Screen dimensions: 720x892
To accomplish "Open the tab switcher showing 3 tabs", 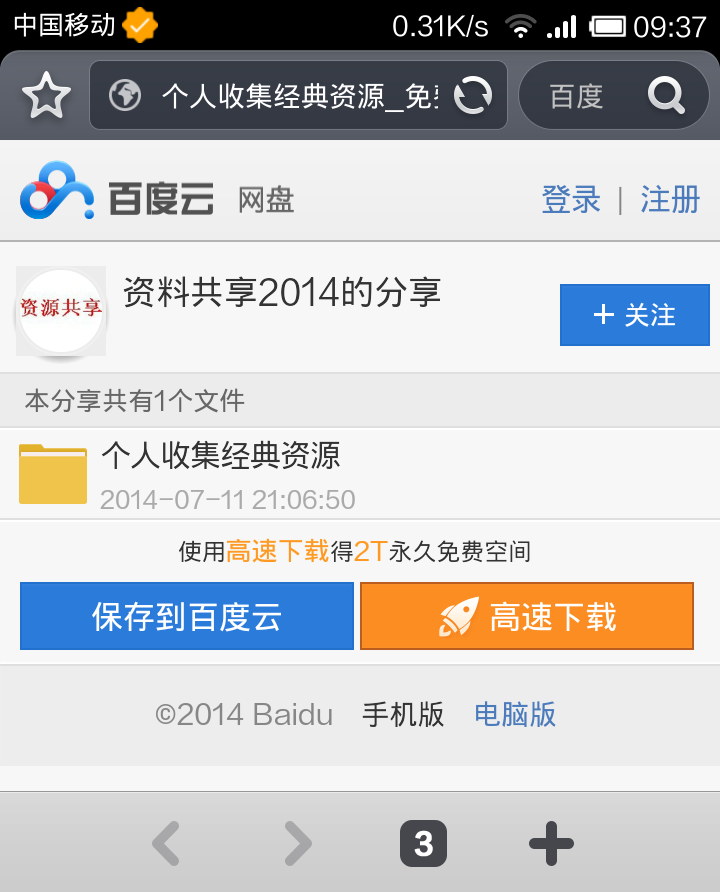I will tap(423, 843).
